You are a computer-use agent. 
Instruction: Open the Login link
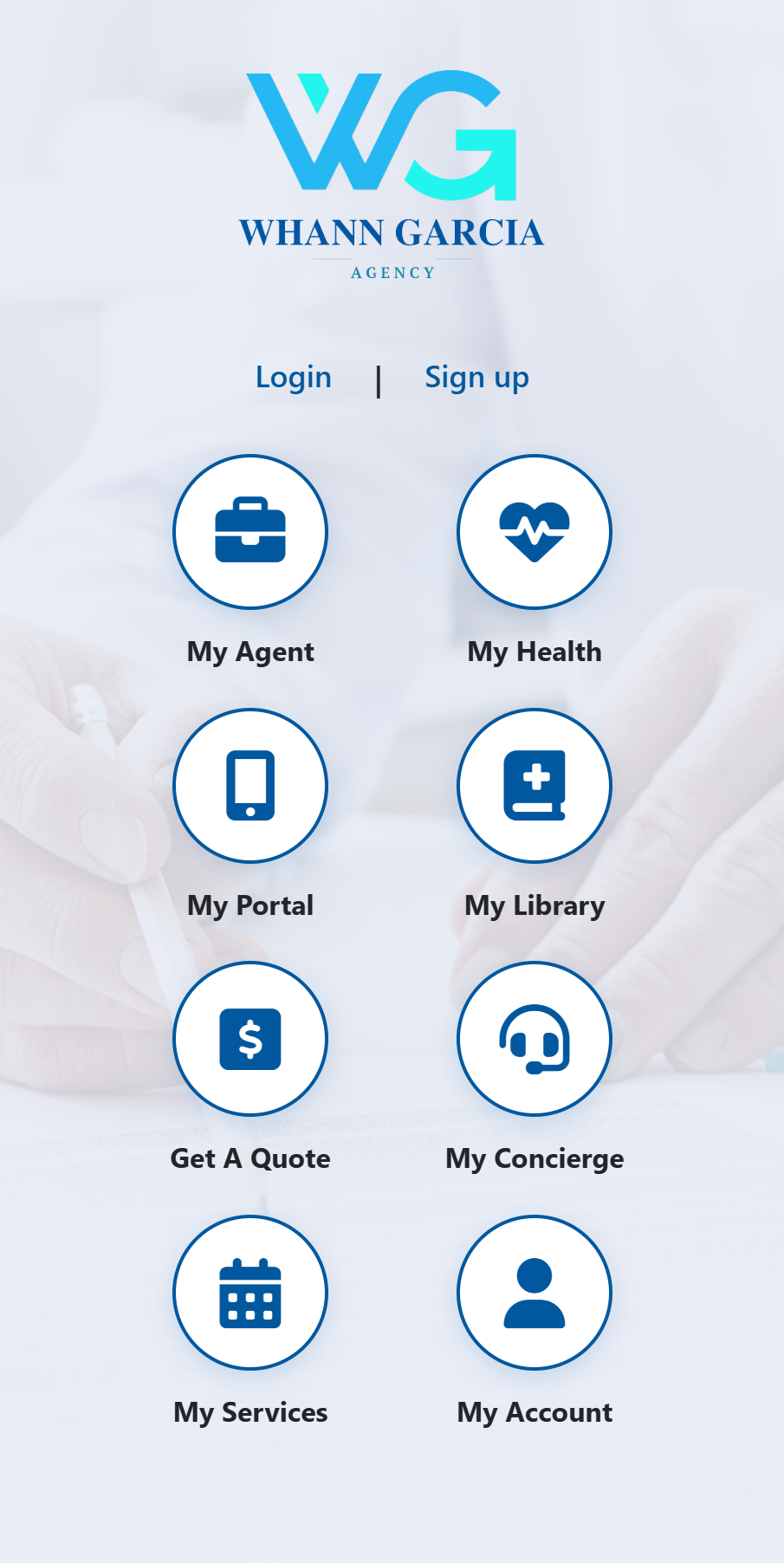point(294,377)
